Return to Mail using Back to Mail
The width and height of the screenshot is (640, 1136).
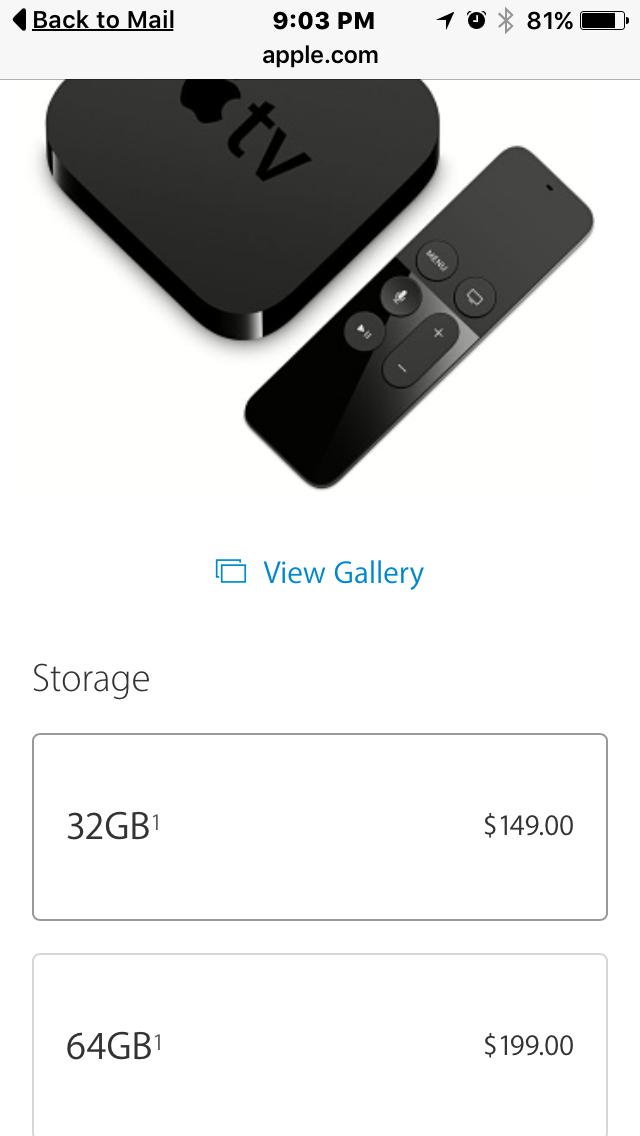tap(94, 20)
